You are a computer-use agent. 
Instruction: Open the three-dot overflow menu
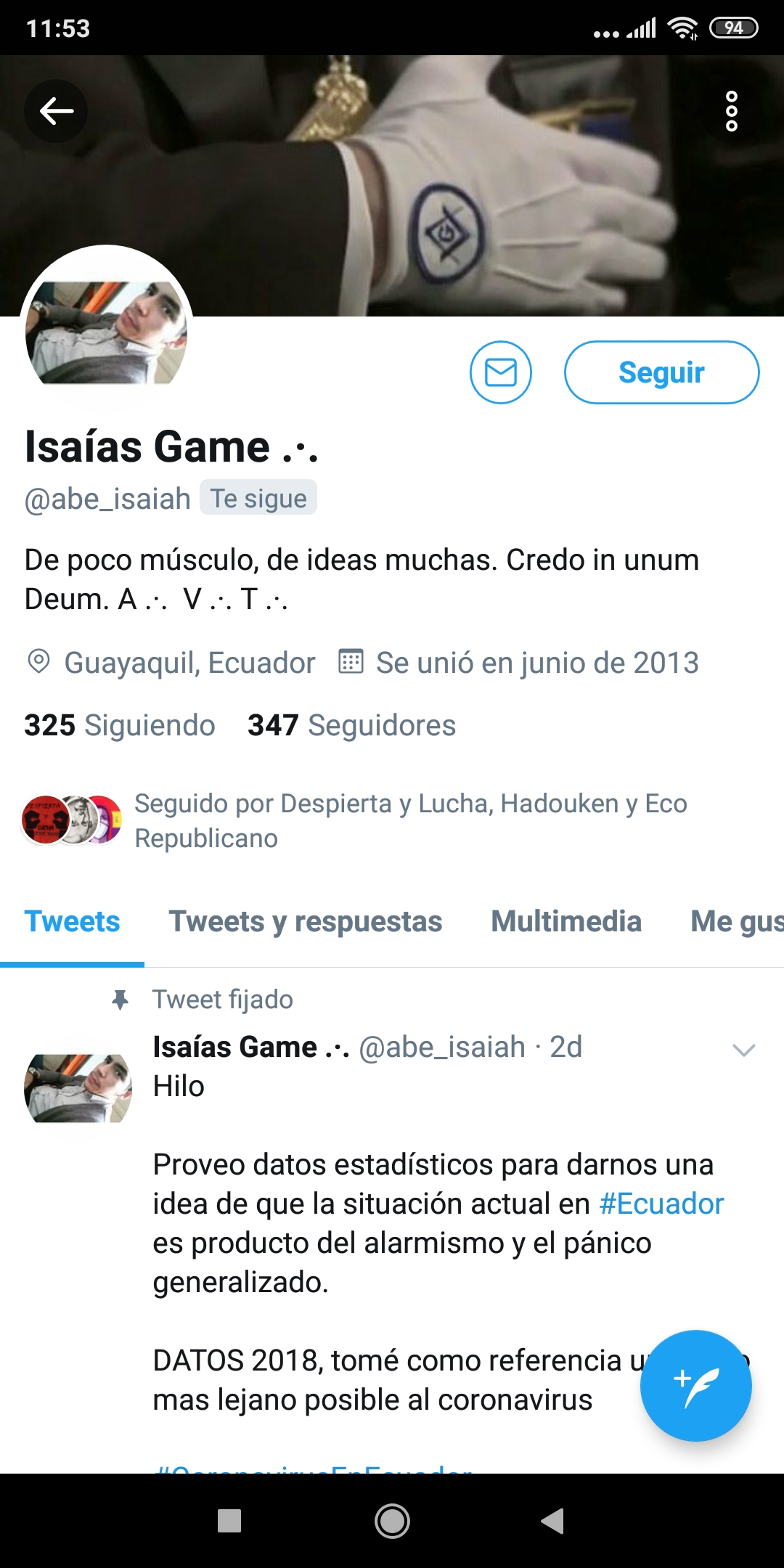pos(731,111)
